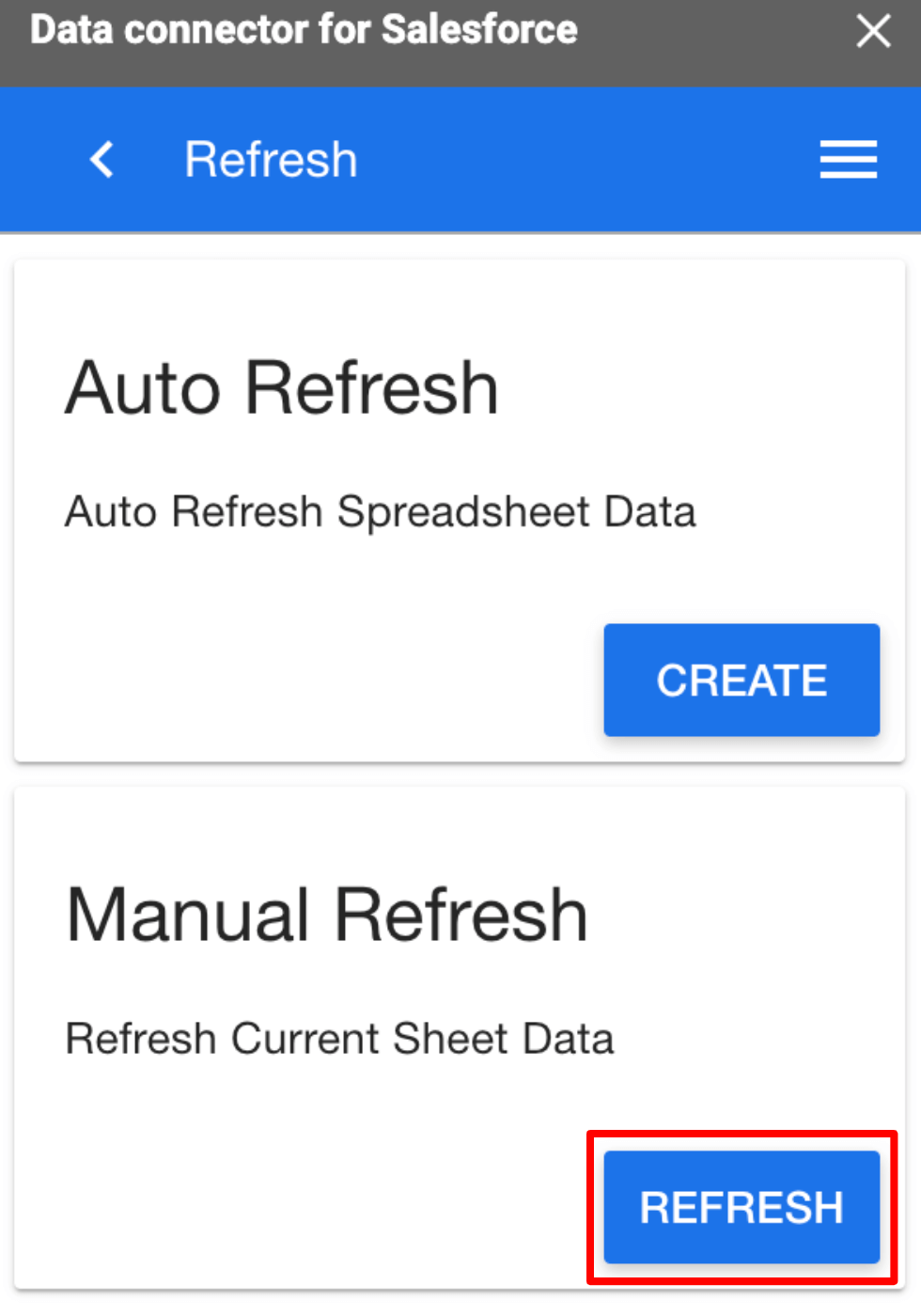Click the Auto Refresh Spreadsheet Data text
This screenshot has width=921, height=1316.
click(x=380, y=510)
